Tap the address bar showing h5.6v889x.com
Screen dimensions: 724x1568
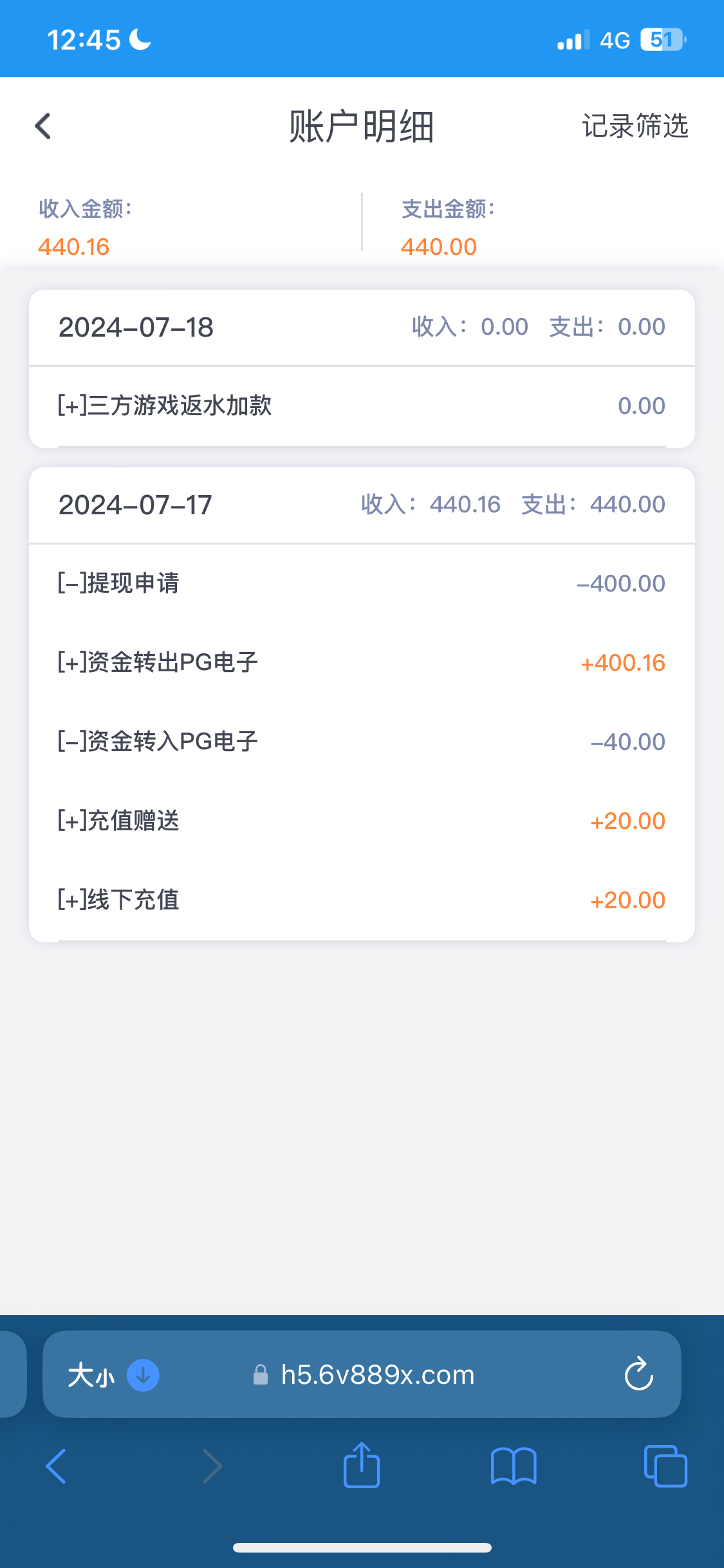pos(376,1375)
